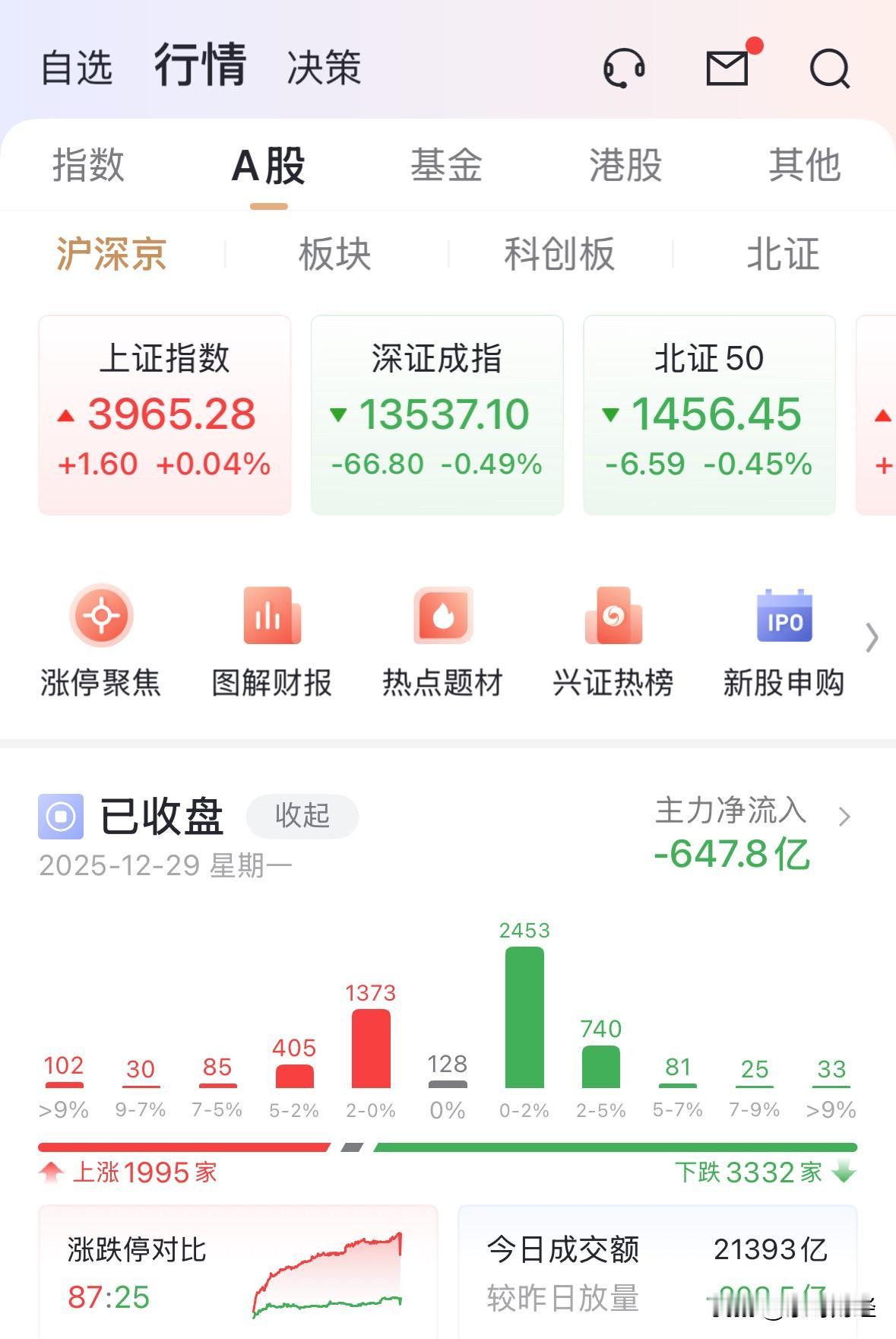Click the search magnifier icon
This screenshot has width=896, height=1339.
pos(830,69)
